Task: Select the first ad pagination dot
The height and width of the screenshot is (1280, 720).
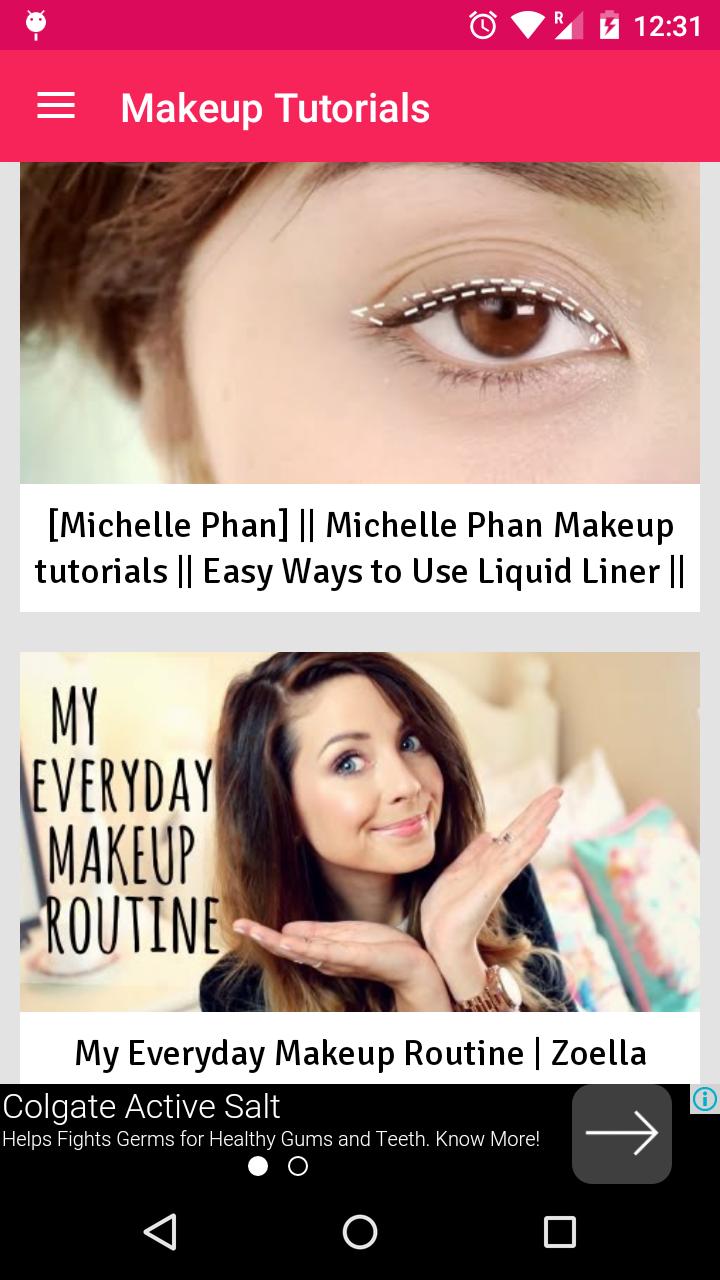Action: pyautogui.click(x=258, y=1166)
